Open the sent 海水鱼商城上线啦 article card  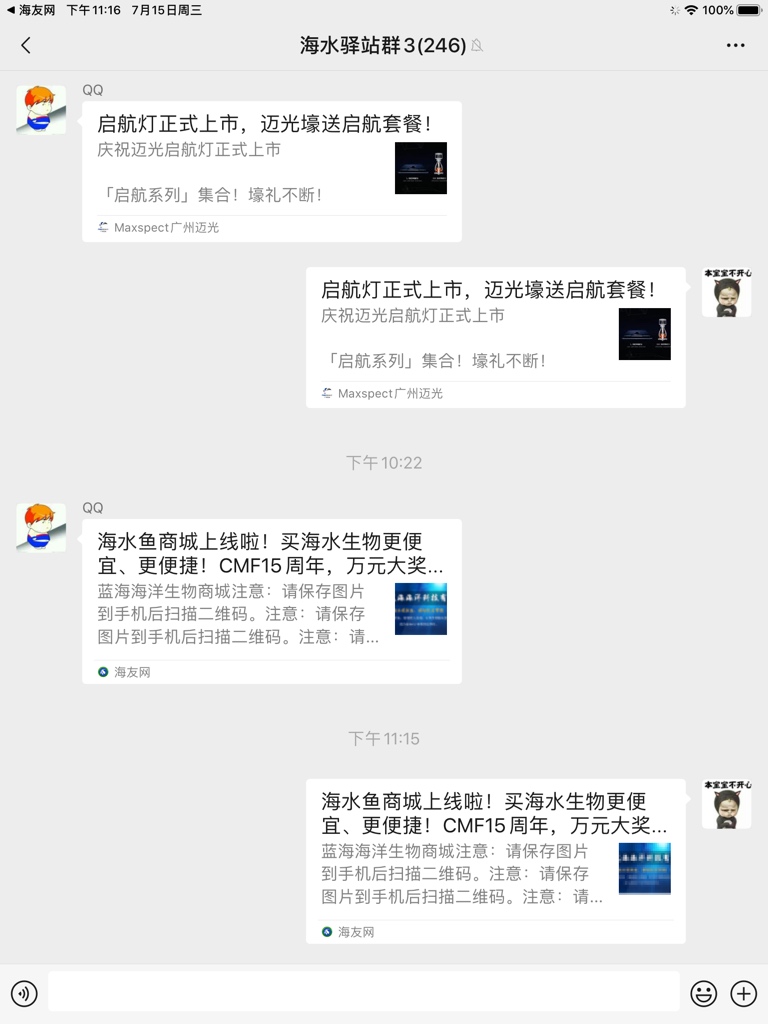495,860
